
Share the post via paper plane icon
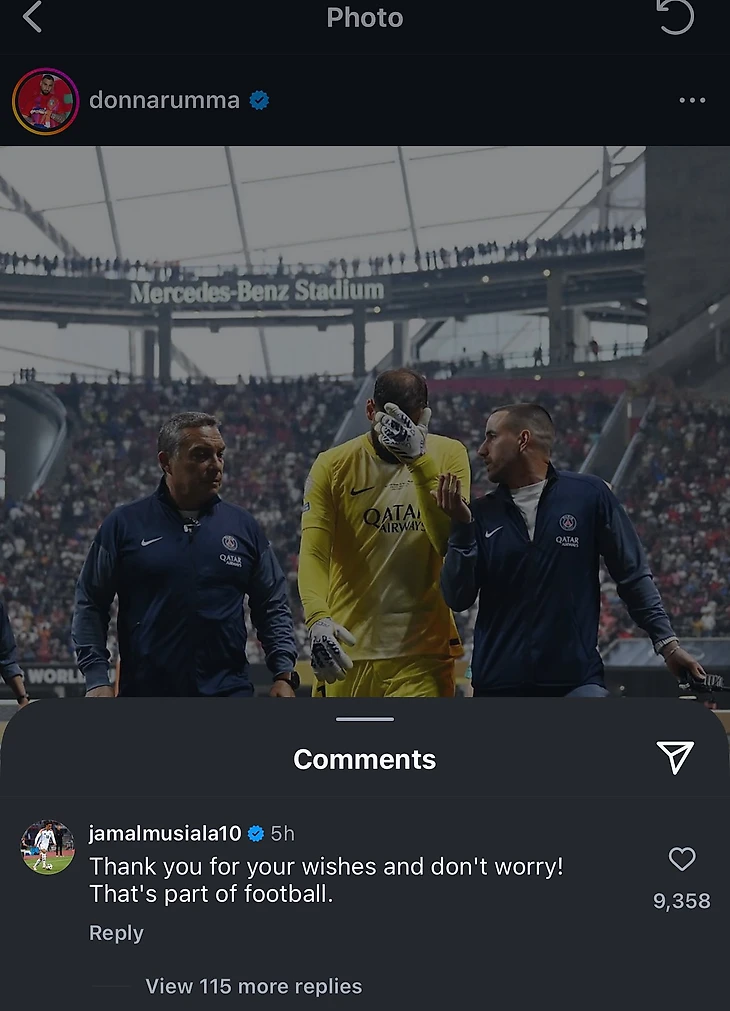676,758
